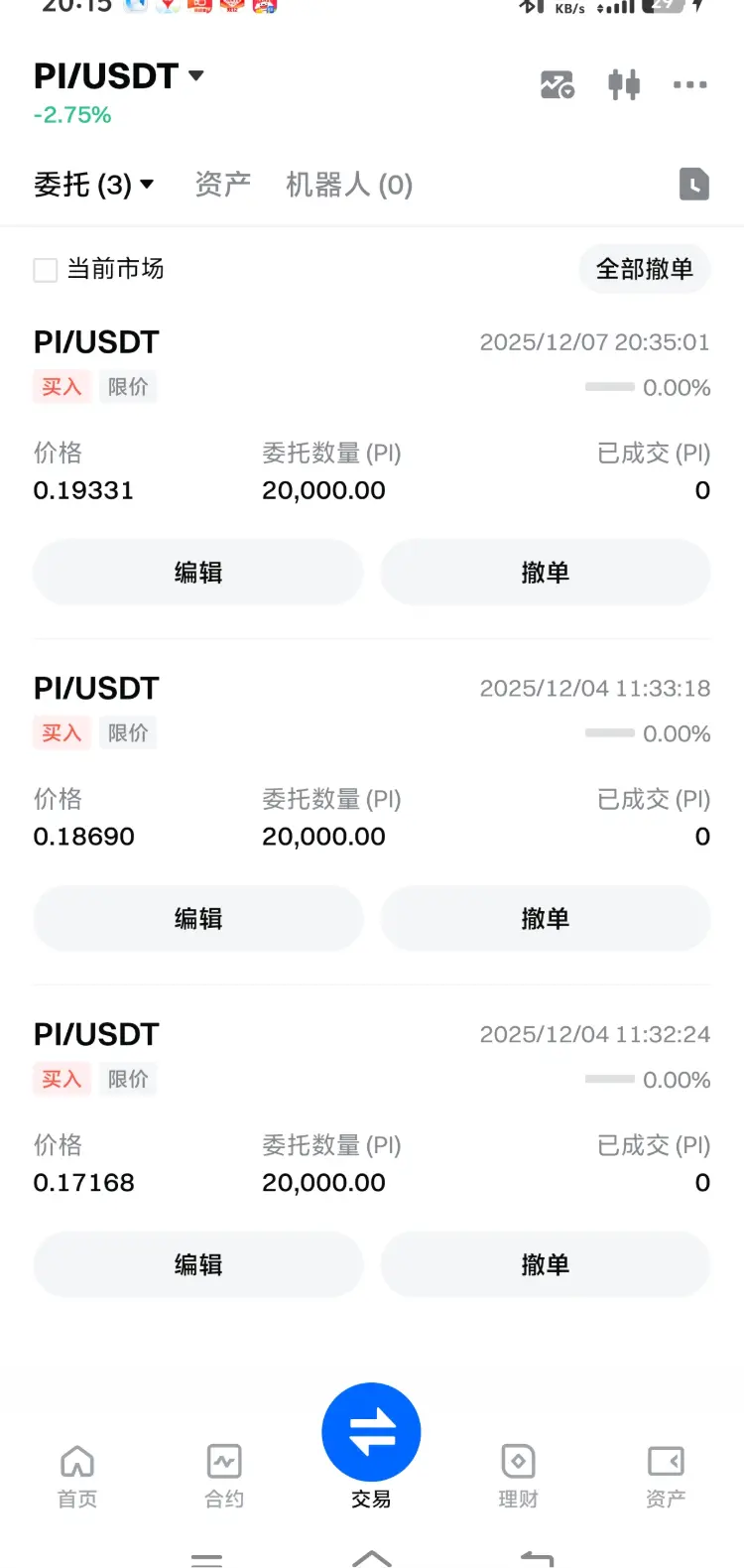Open the 理财 earn tab
Screen dimensions: 744x1568
(x=518, y=1476)
